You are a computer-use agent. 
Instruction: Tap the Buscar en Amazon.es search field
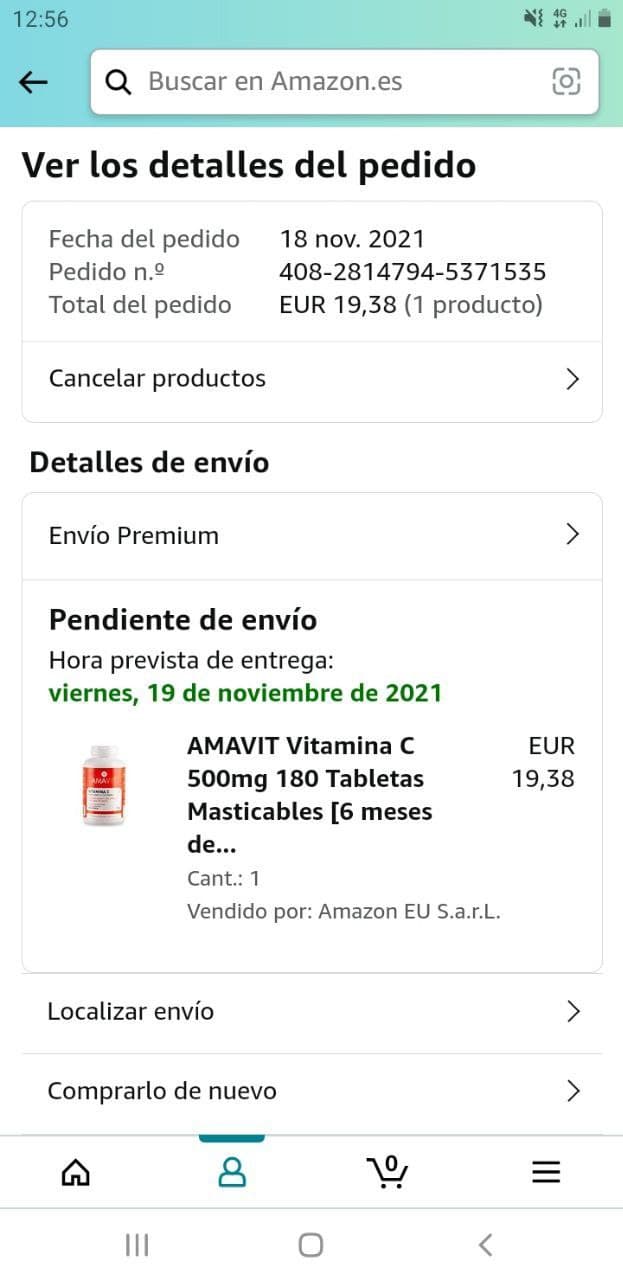coord(330,82)
